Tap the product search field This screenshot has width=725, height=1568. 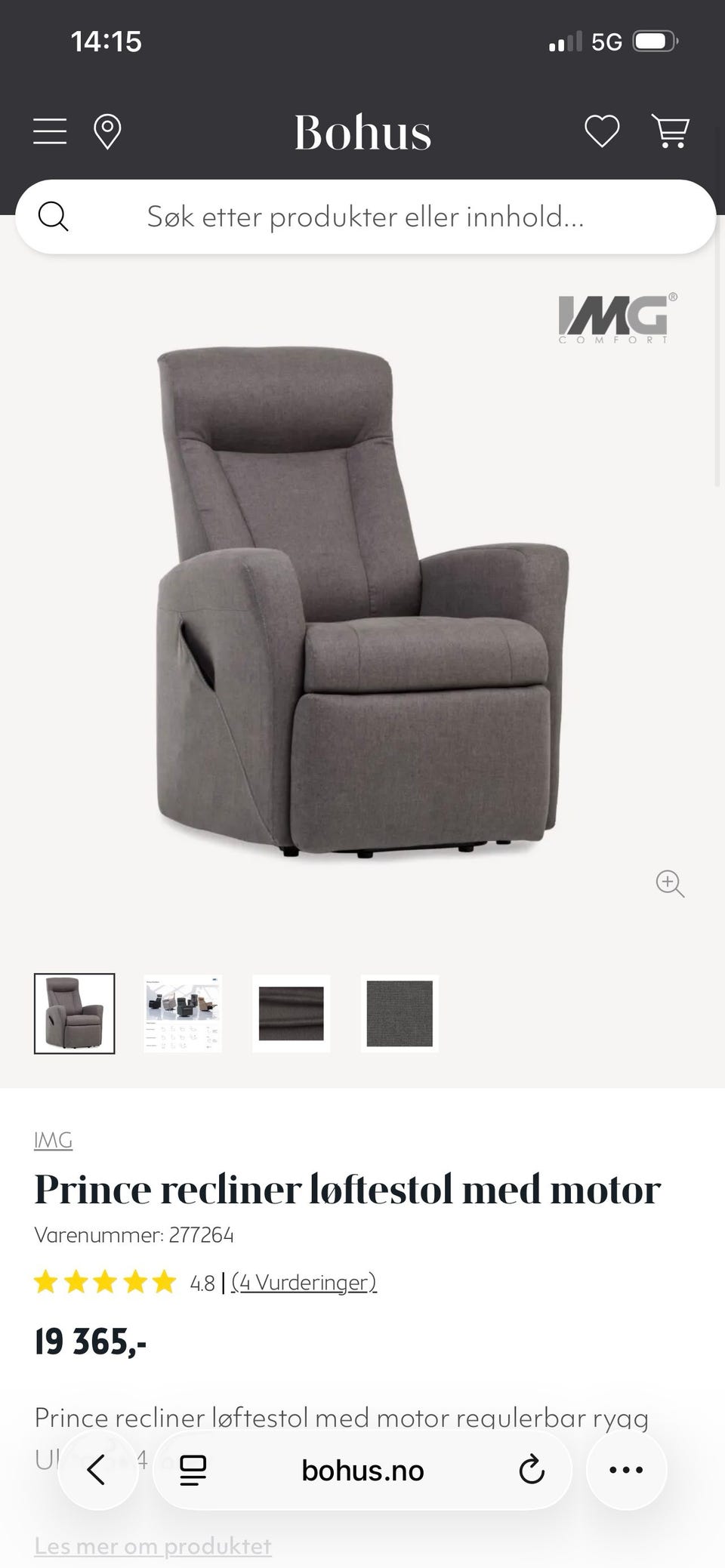pyautogui.click(x=366, y=217)
